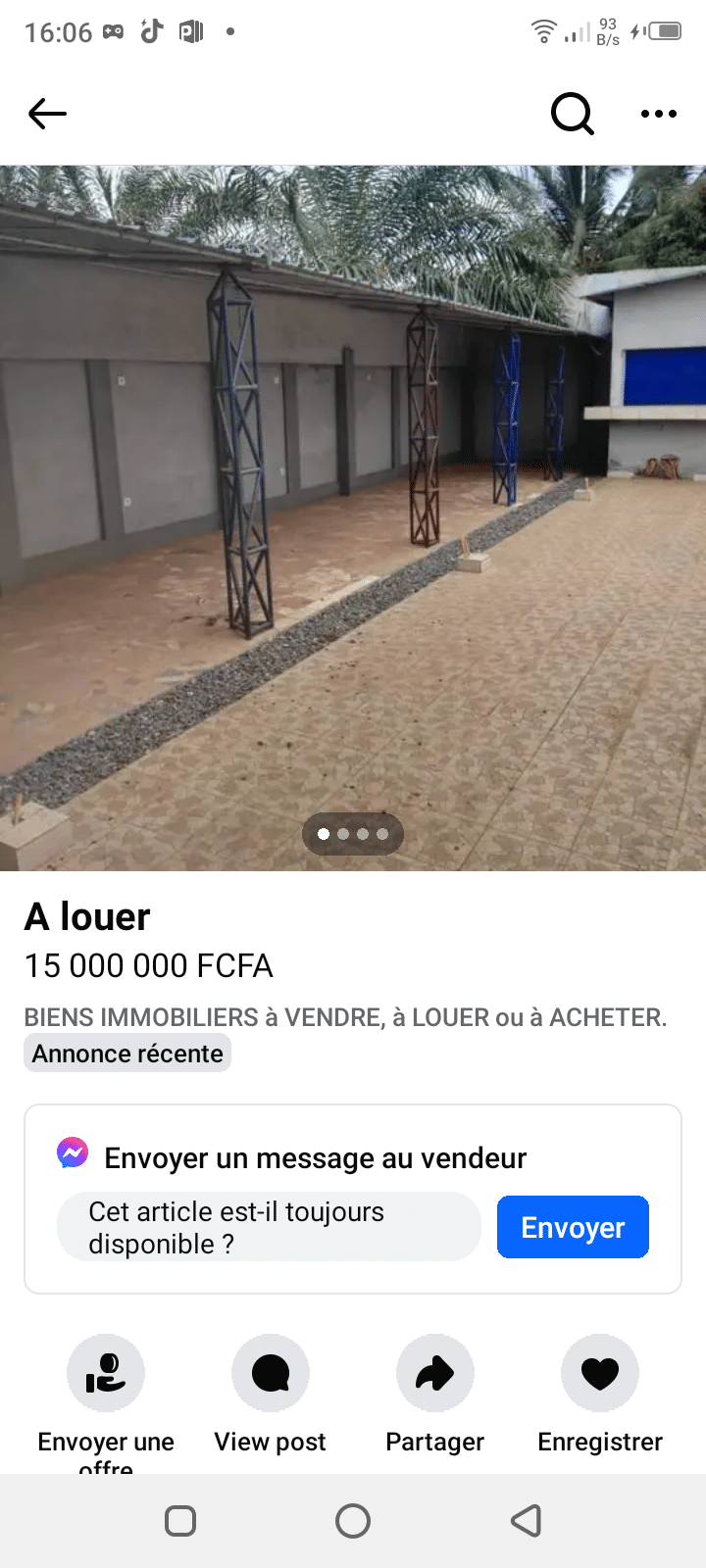Viewport: 706px width, 1568px height.
Task: Open the three-dot overflow menu
Action: click(x=658, y=114)
